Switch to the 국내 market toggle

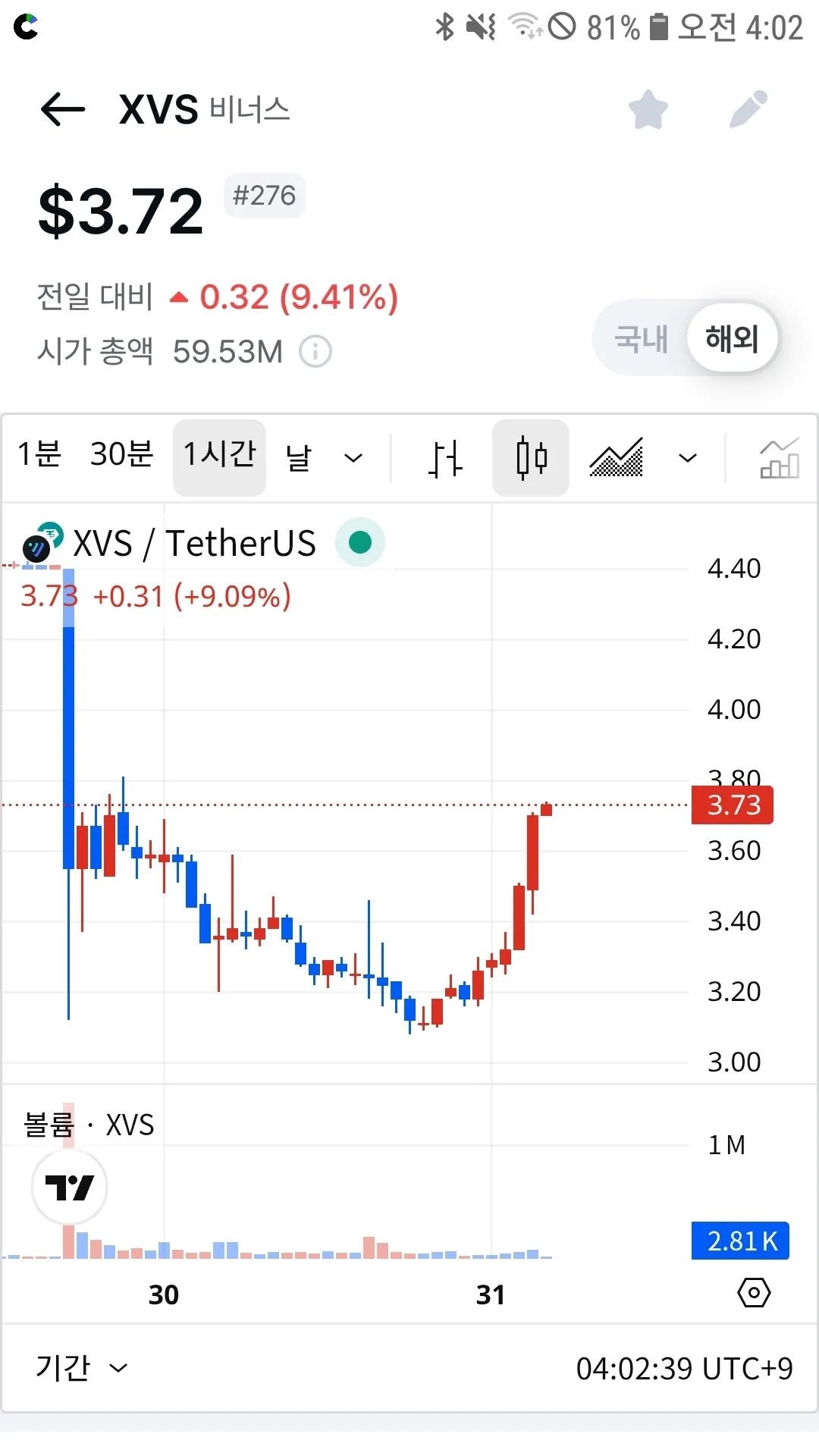point(641,339)
